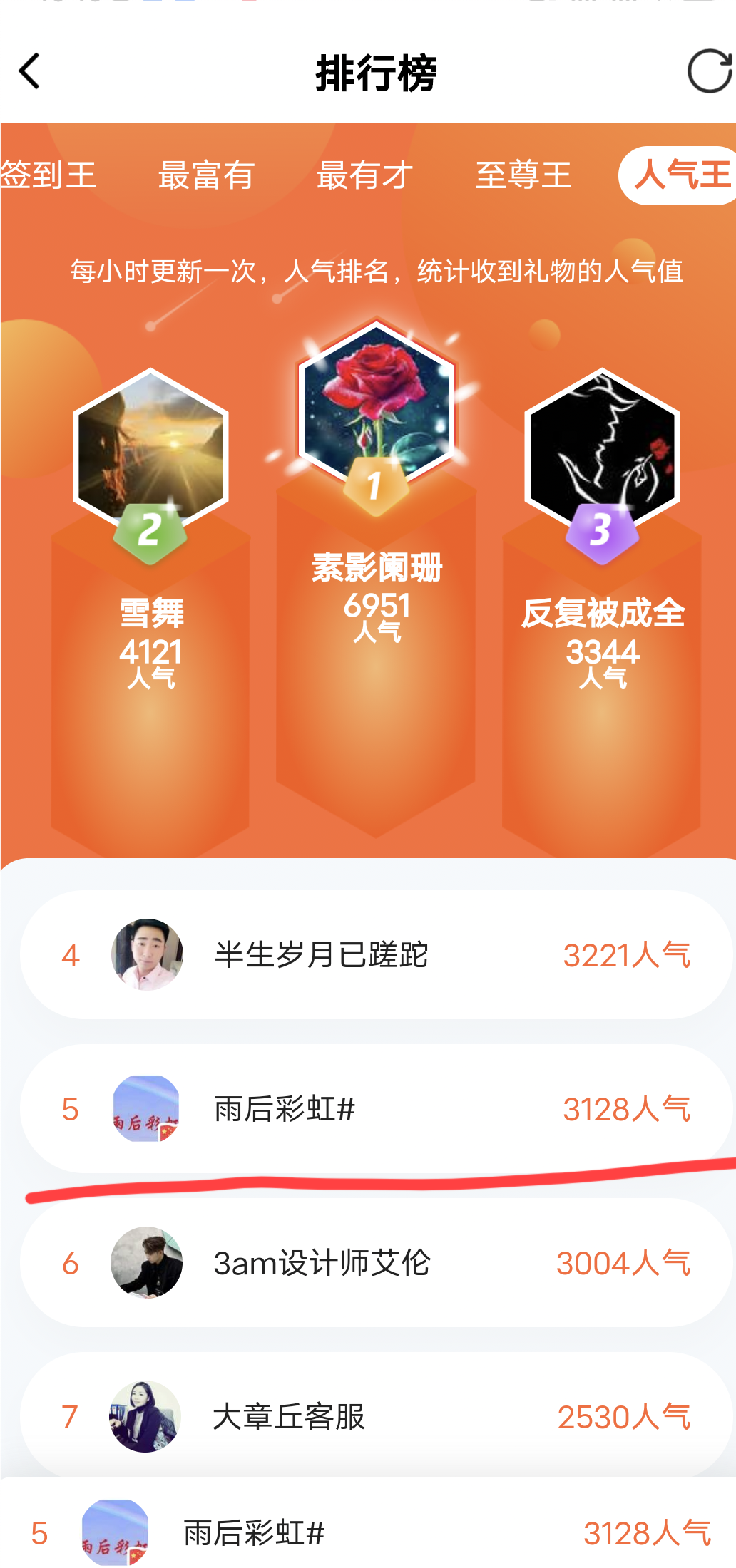Image resolution: width=736 pixels, height=1568 pixels.
Task: Go back from the 排行榜 page
Action: click(x=30, y=71)
